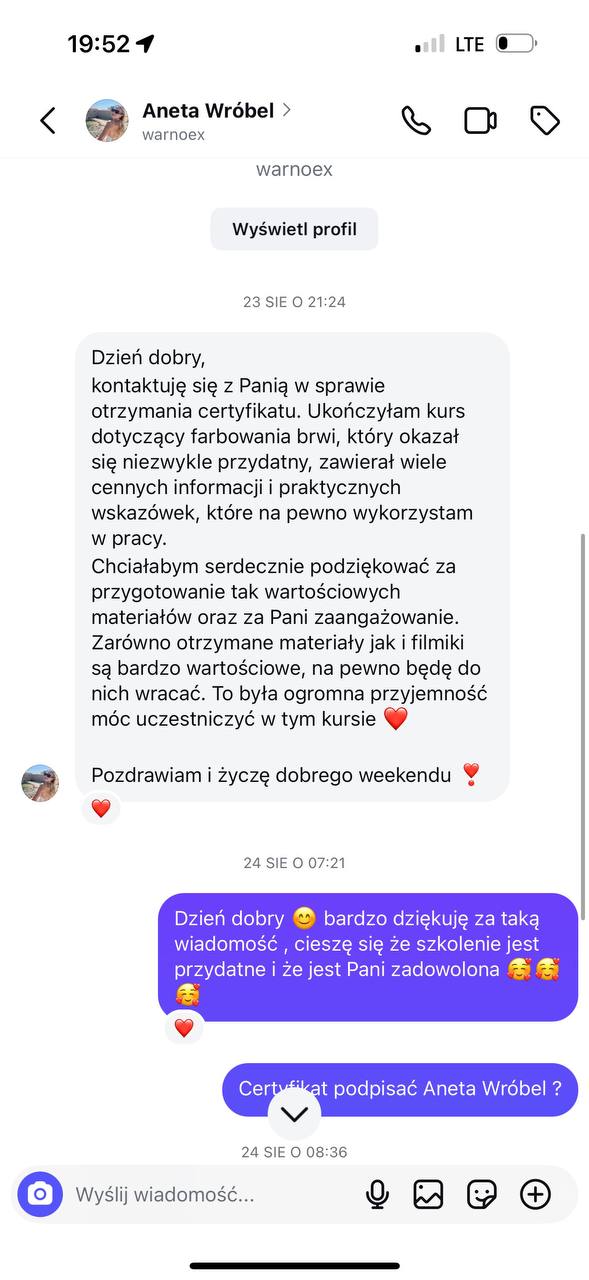
Task: Jump to latest messages with down chevron
Action: (294, 1113)
